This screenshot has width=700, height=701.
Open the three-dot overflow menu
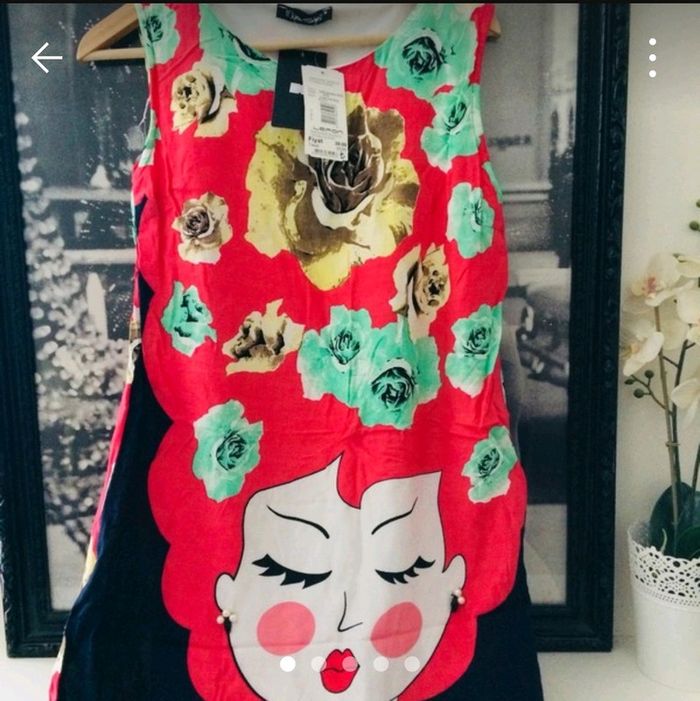(652, 58)
